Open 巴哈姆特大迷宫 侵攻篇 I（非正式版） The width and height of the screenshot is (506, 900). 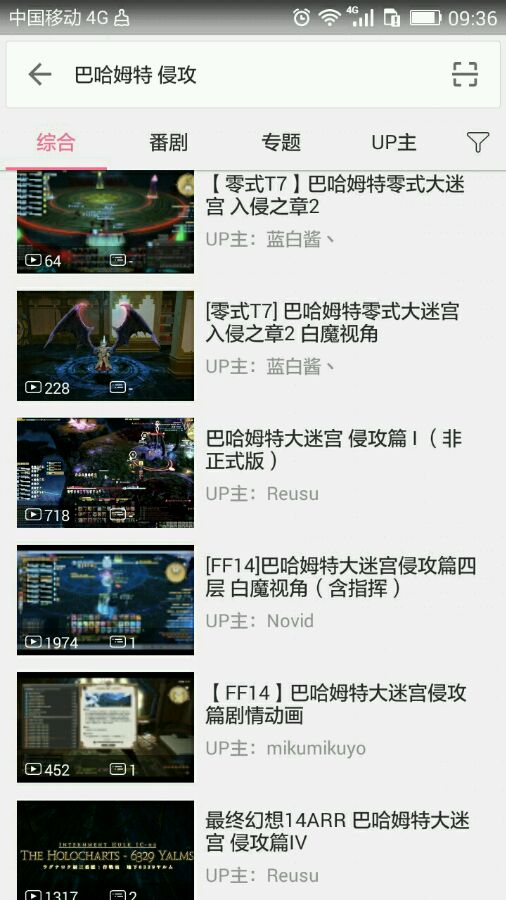click(253, 472)
